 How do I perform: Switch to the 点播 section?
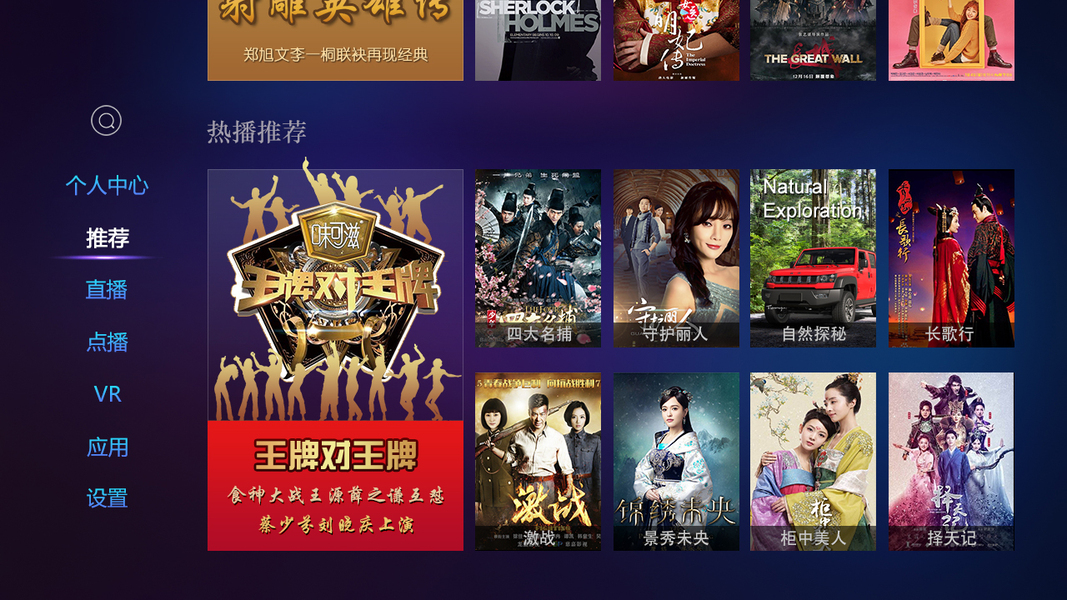107,342
